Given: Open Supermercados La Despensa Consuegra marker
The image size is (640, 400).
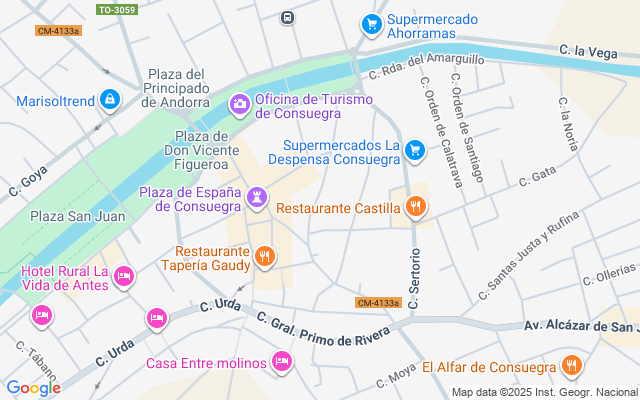Looking at the screenshot, I should click(x=415, y=151).
